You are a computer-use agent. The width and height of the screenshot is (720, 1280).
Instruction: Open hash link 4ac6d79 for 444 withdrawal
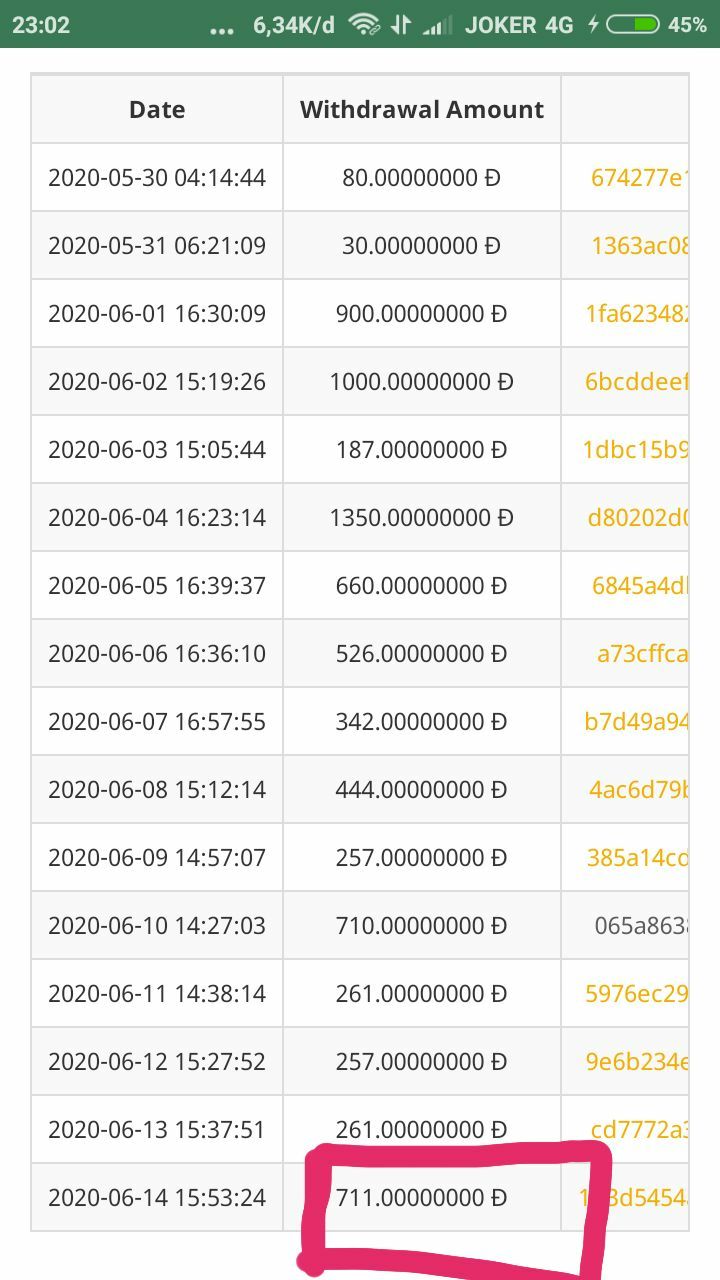[x=639, y=790]
